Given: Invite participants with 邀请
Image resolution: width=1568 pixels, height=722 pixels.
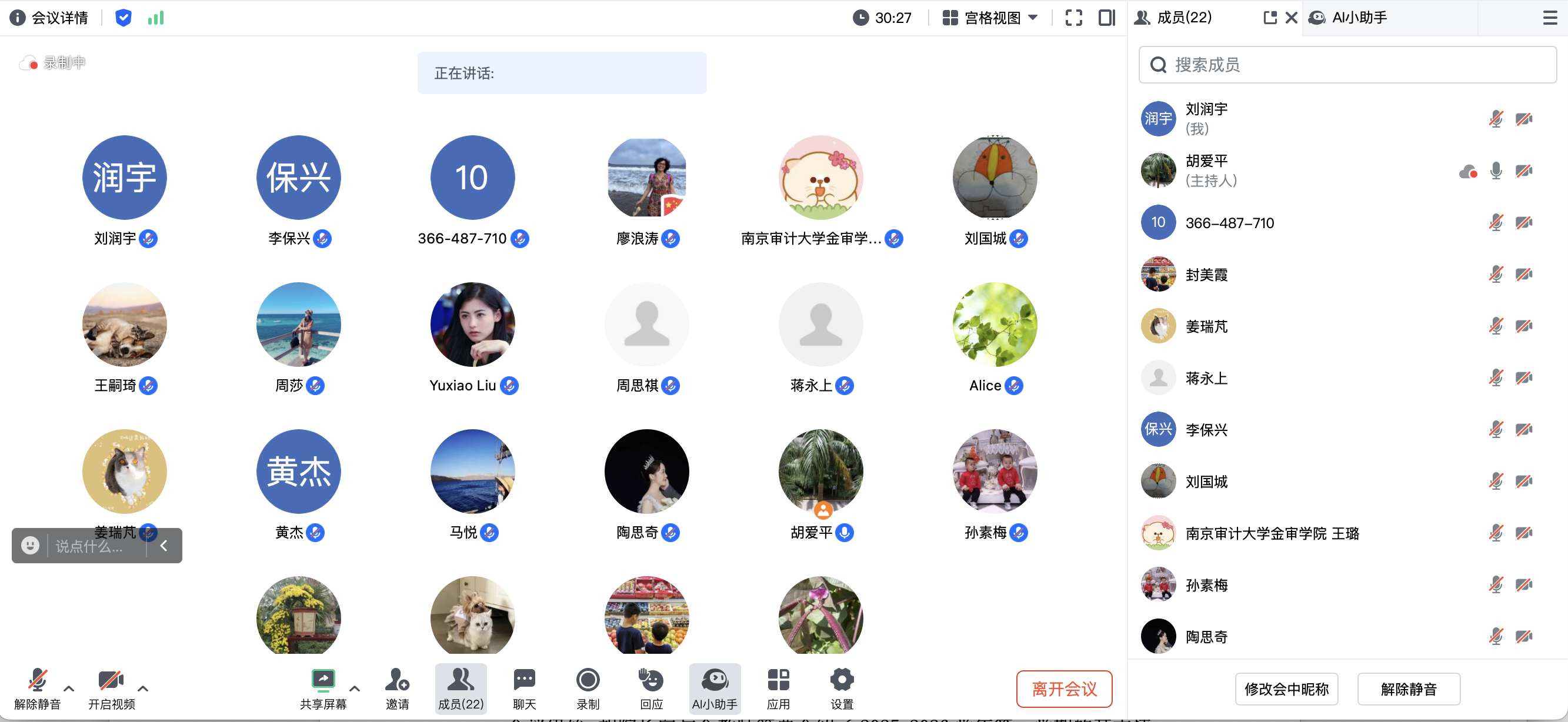Looking at the screenshot, I should tap(398, 687).
